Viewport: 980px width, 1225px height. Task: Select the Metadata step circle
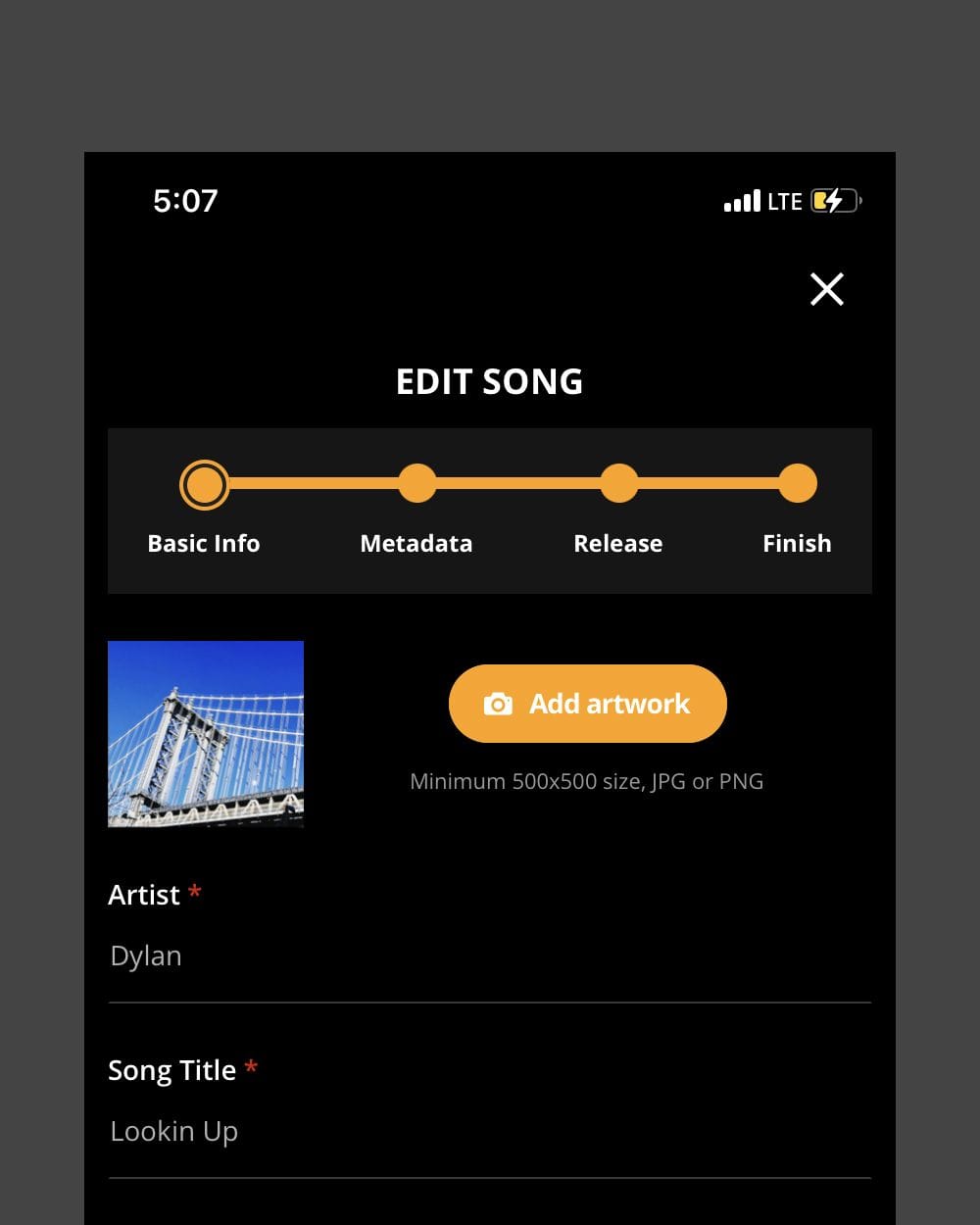coord(416,483)
